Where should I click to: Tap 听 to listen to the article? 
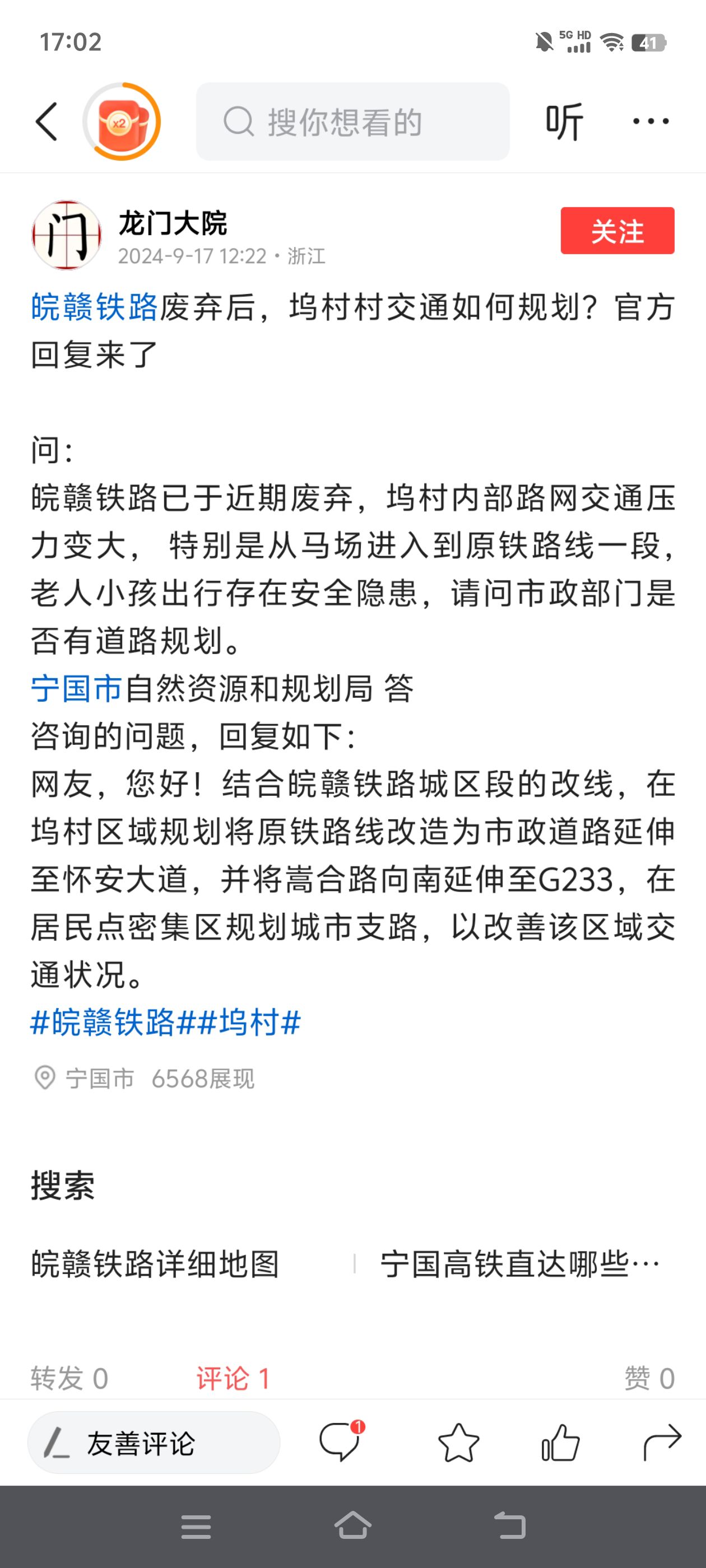(x=564, y=122)
